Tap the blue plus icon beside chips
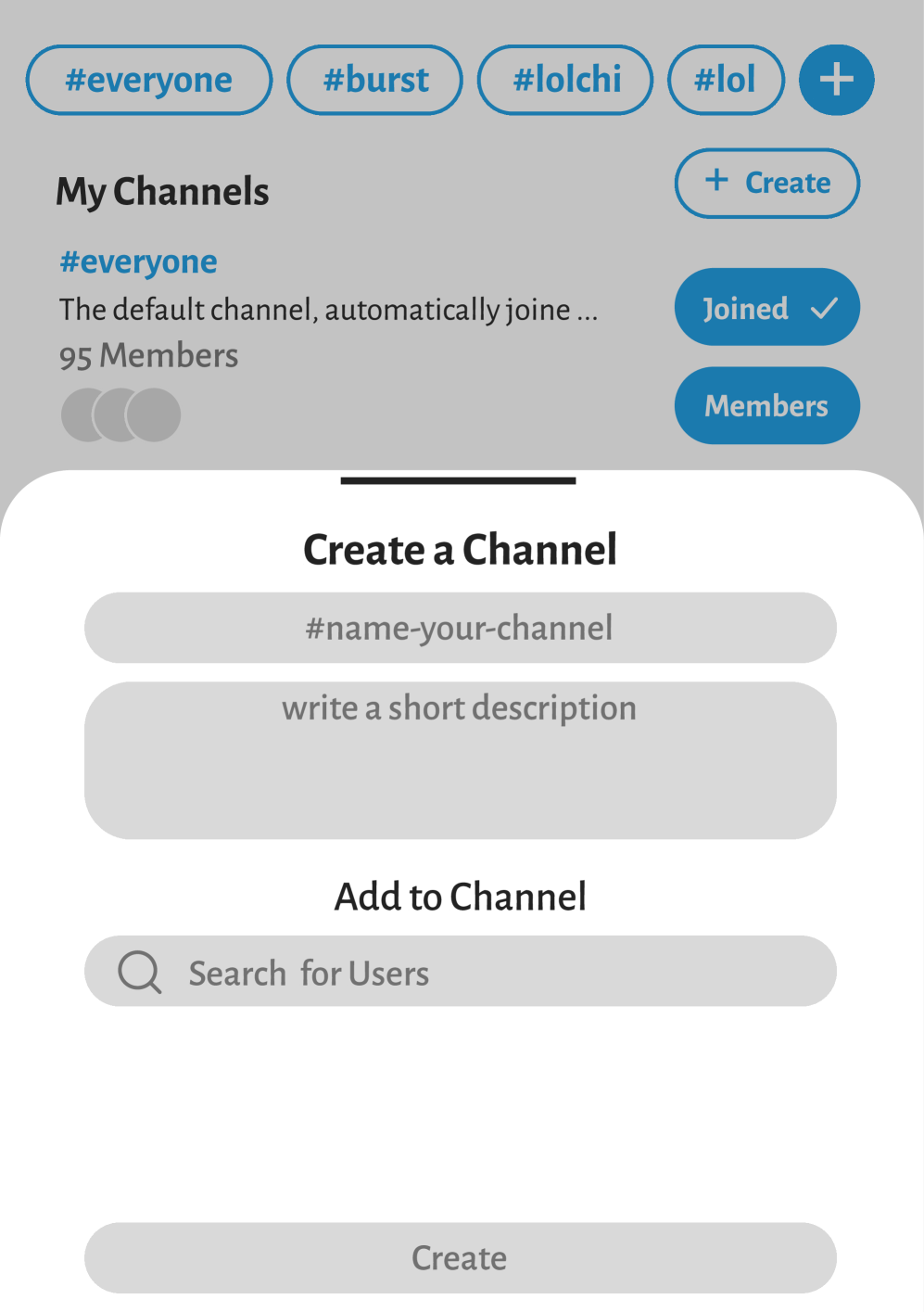This screenshot has width=924, height=1312. tap(836, 80)
